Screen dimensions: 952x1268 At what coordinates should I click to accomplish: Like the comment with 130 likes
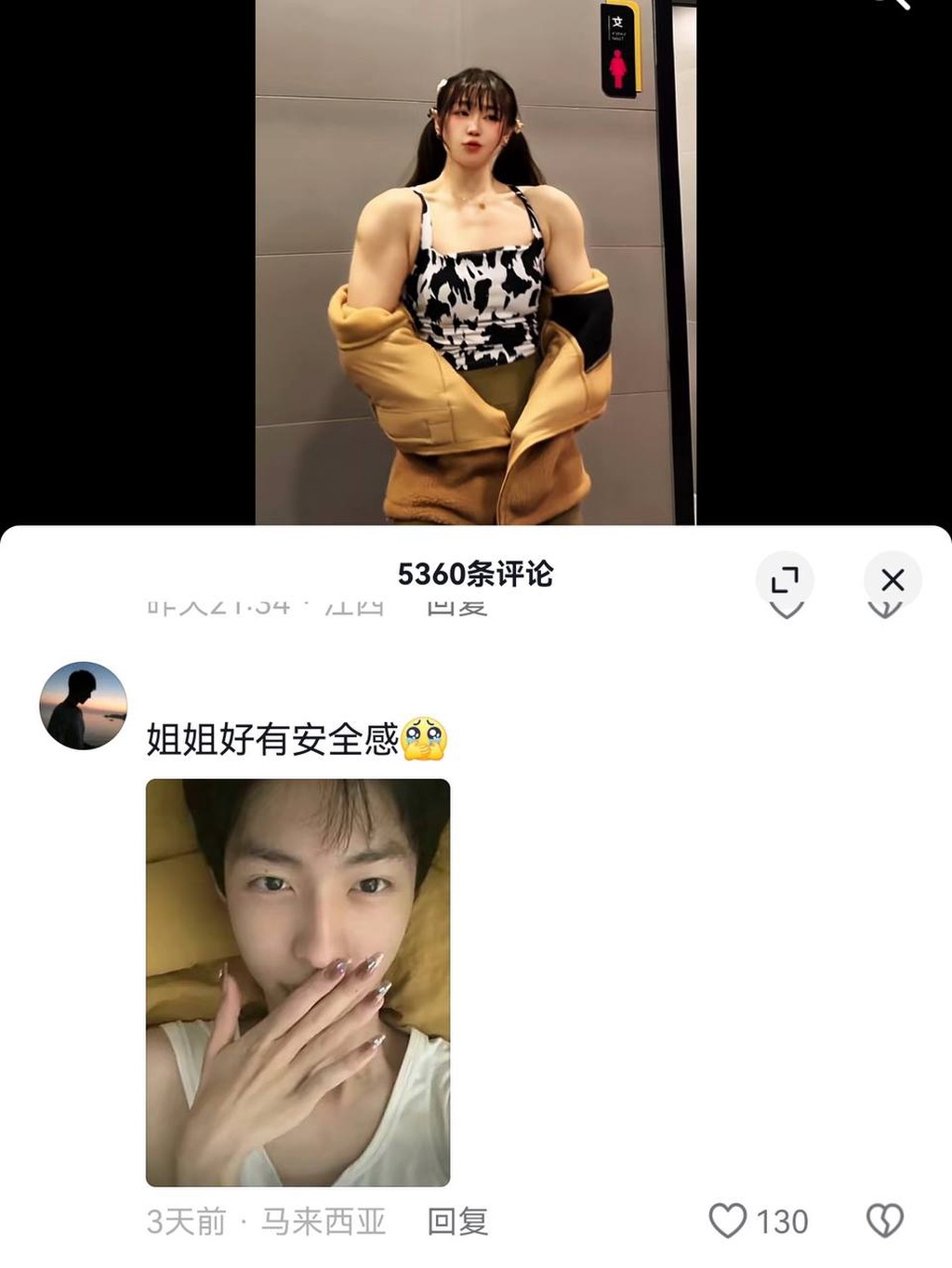tap(728, 1221)
